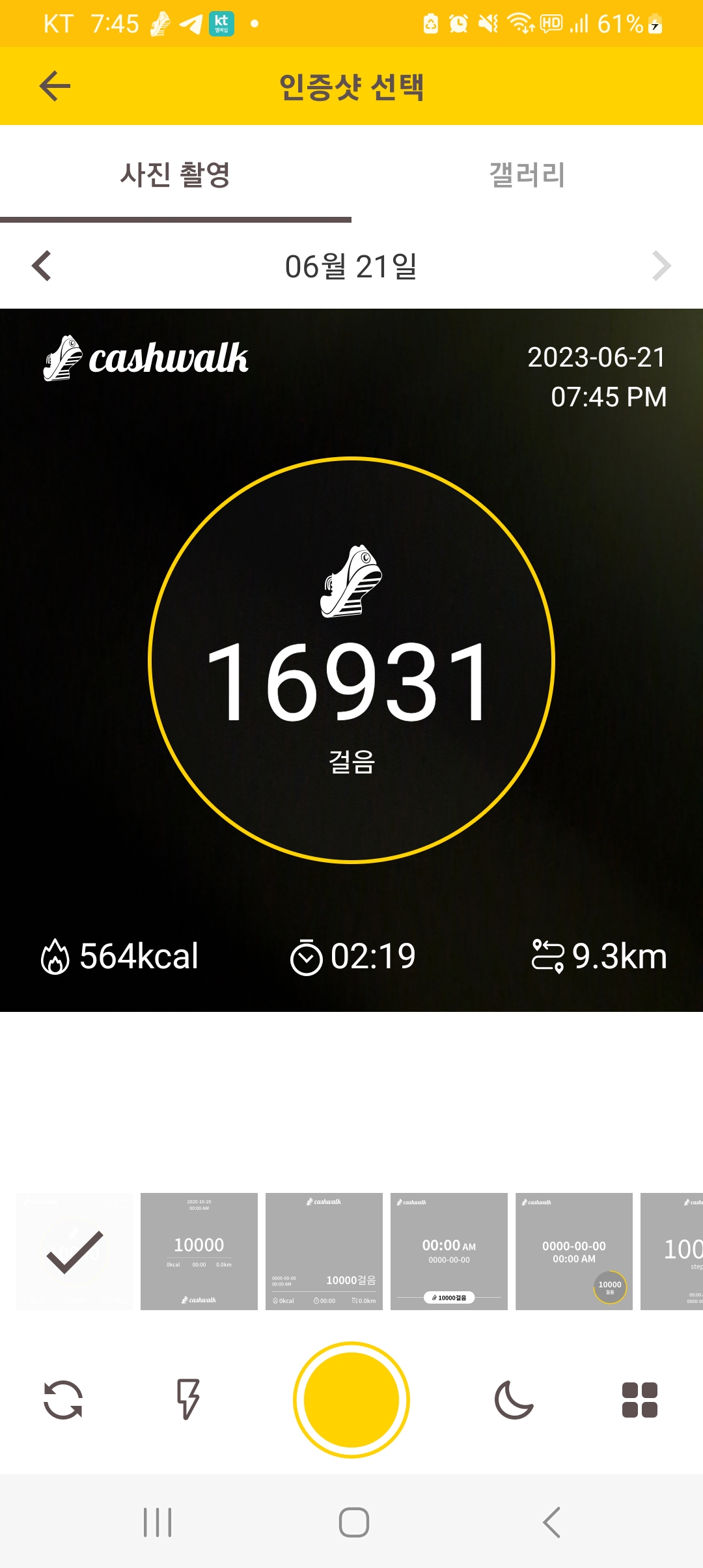Choose the 00:00 AM clock template
Image resolution: width=703 pixels, height=1568 pixels.
449,1251
